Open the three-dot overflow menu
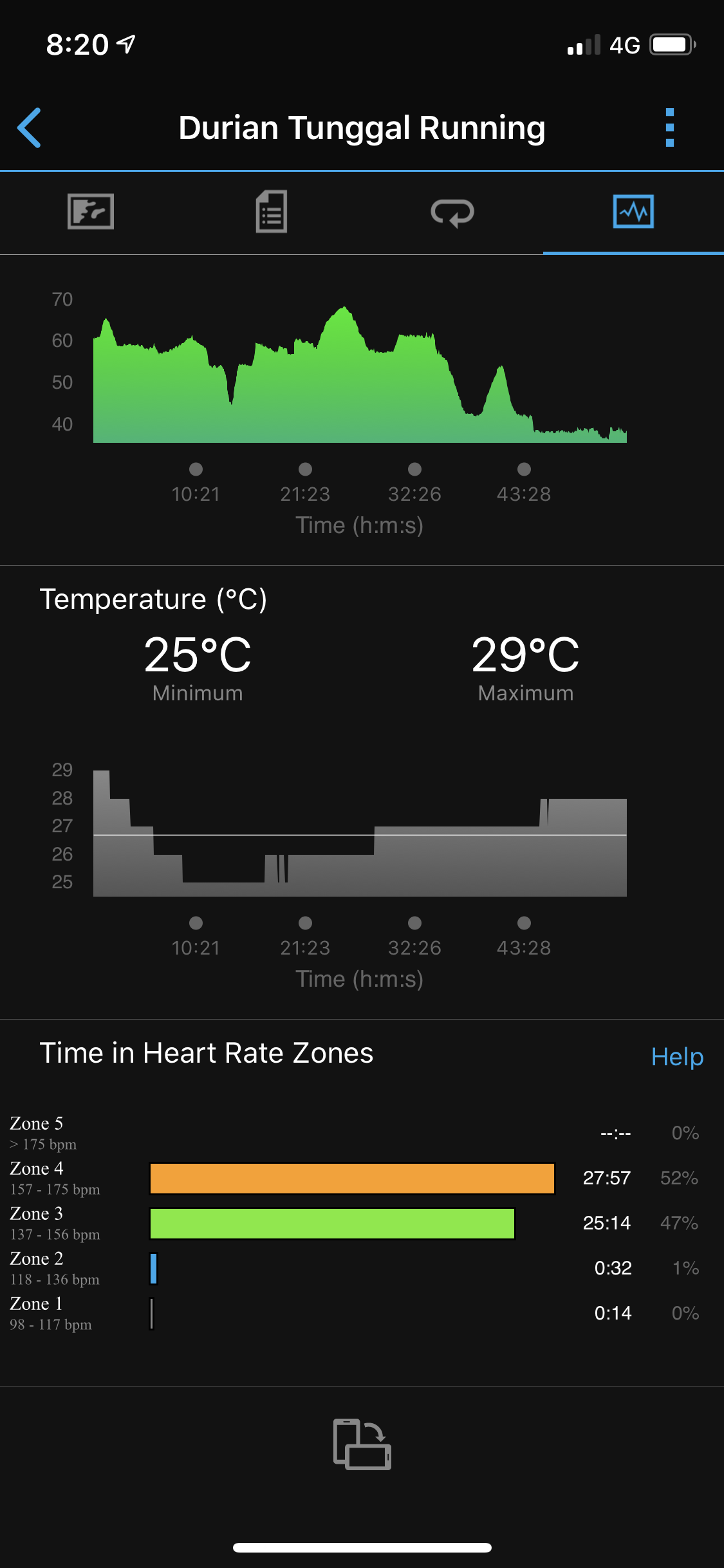 [x=669, y=127]
